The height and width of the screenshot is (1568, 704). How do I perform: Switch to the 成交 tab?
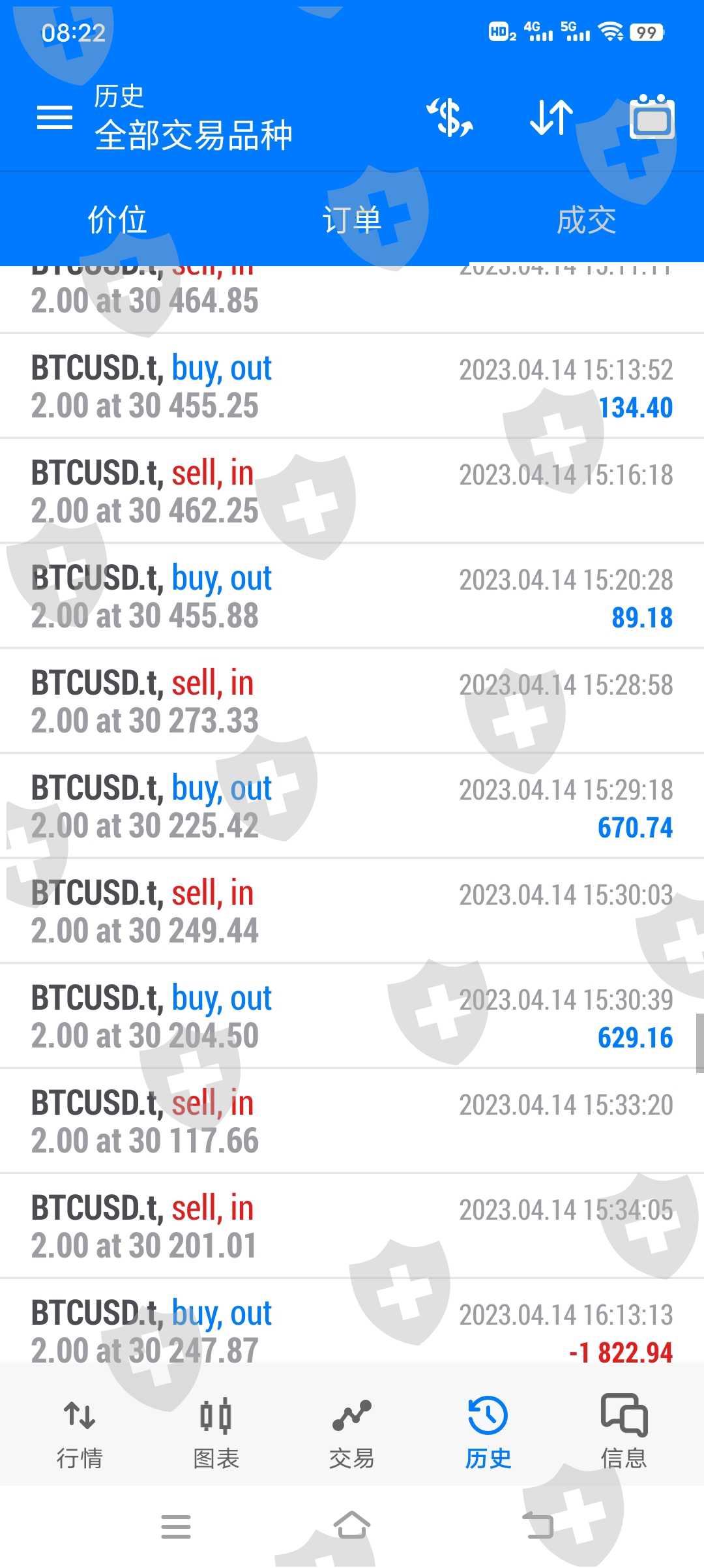pyautogui.click(x=587, y=219)
